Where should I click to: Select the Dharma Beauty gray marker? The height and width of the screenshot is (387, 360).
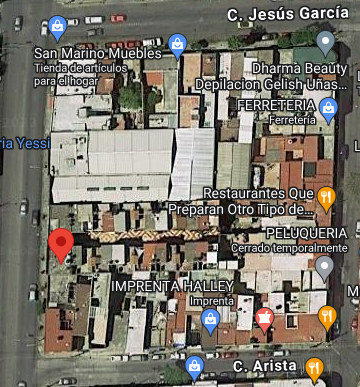click(325, 44)
